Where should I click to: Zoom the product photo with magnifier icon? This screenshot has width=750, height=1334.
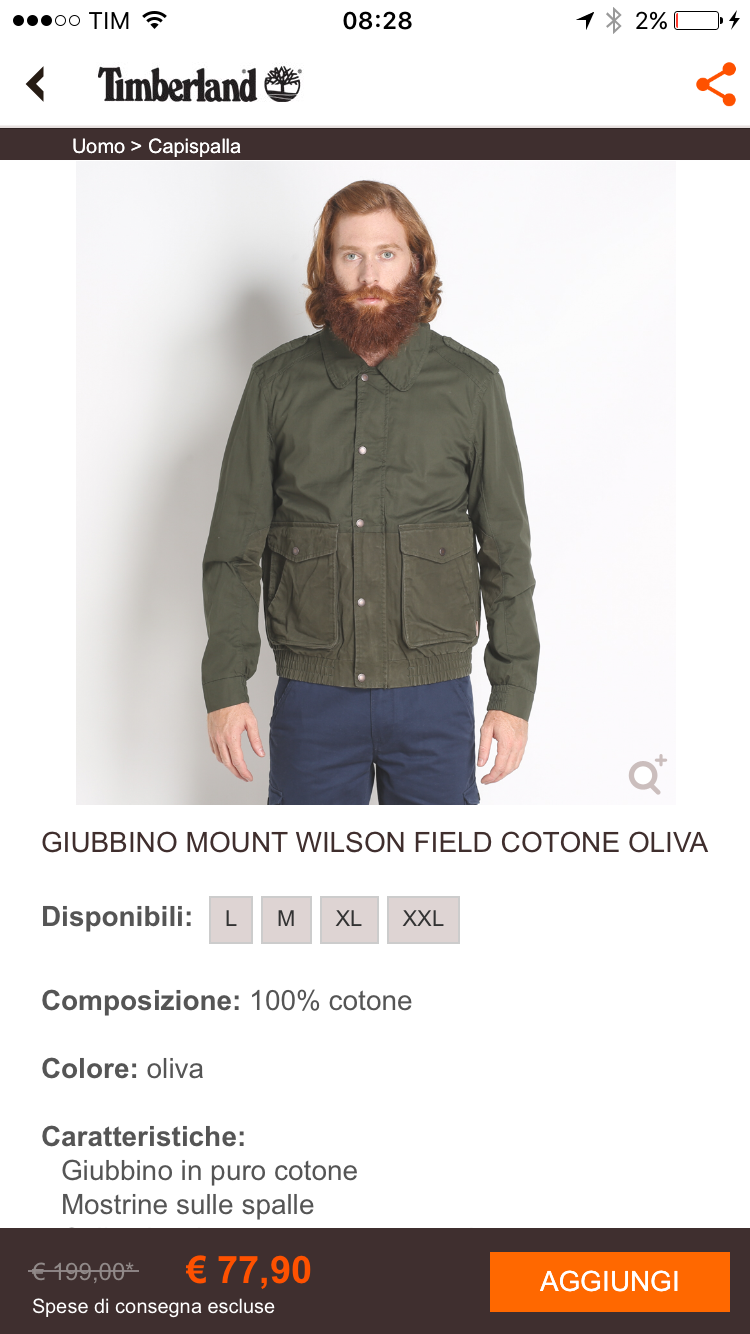(x=647, y=776)
